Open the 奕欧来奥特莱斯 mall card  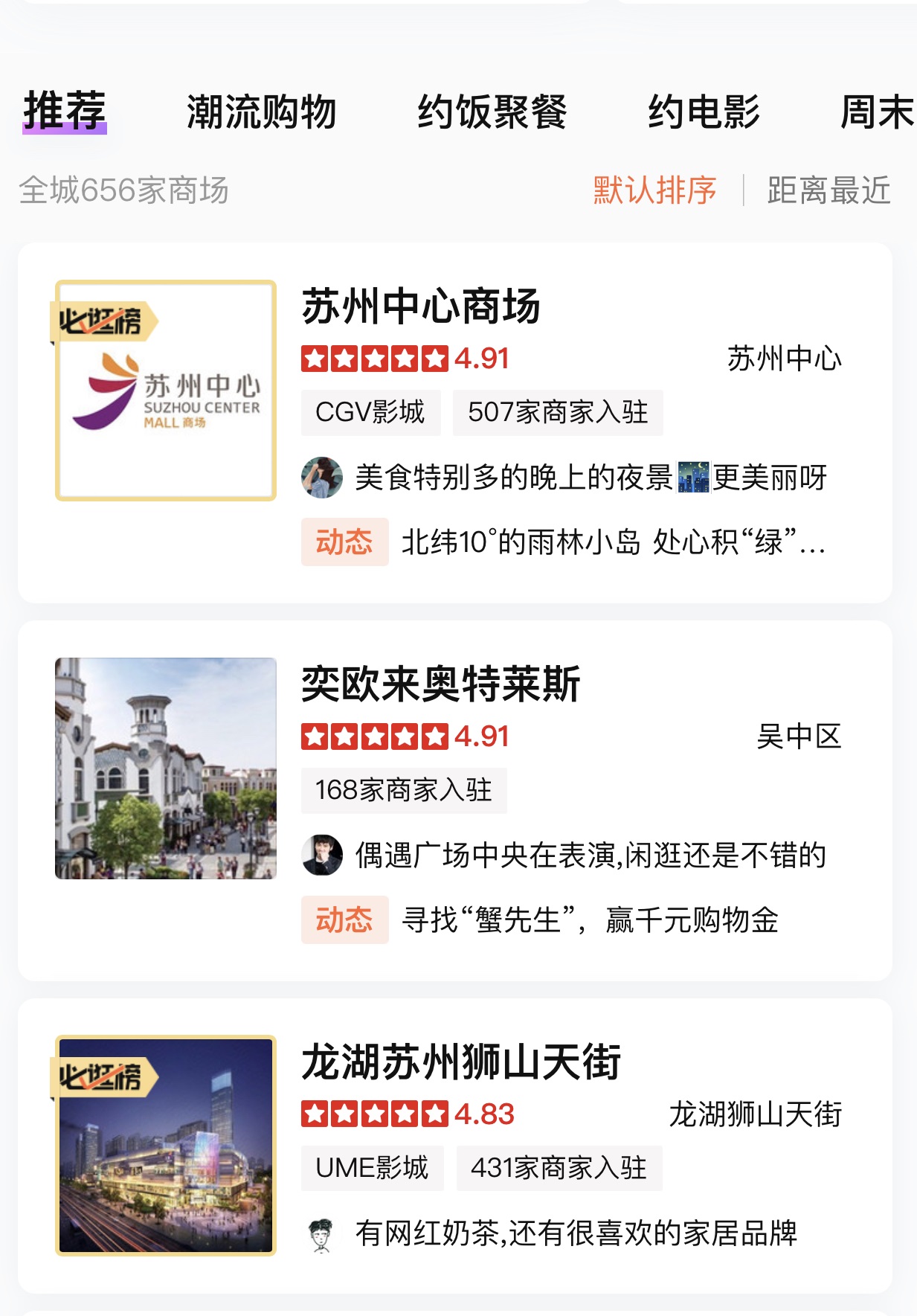point(440,684)
